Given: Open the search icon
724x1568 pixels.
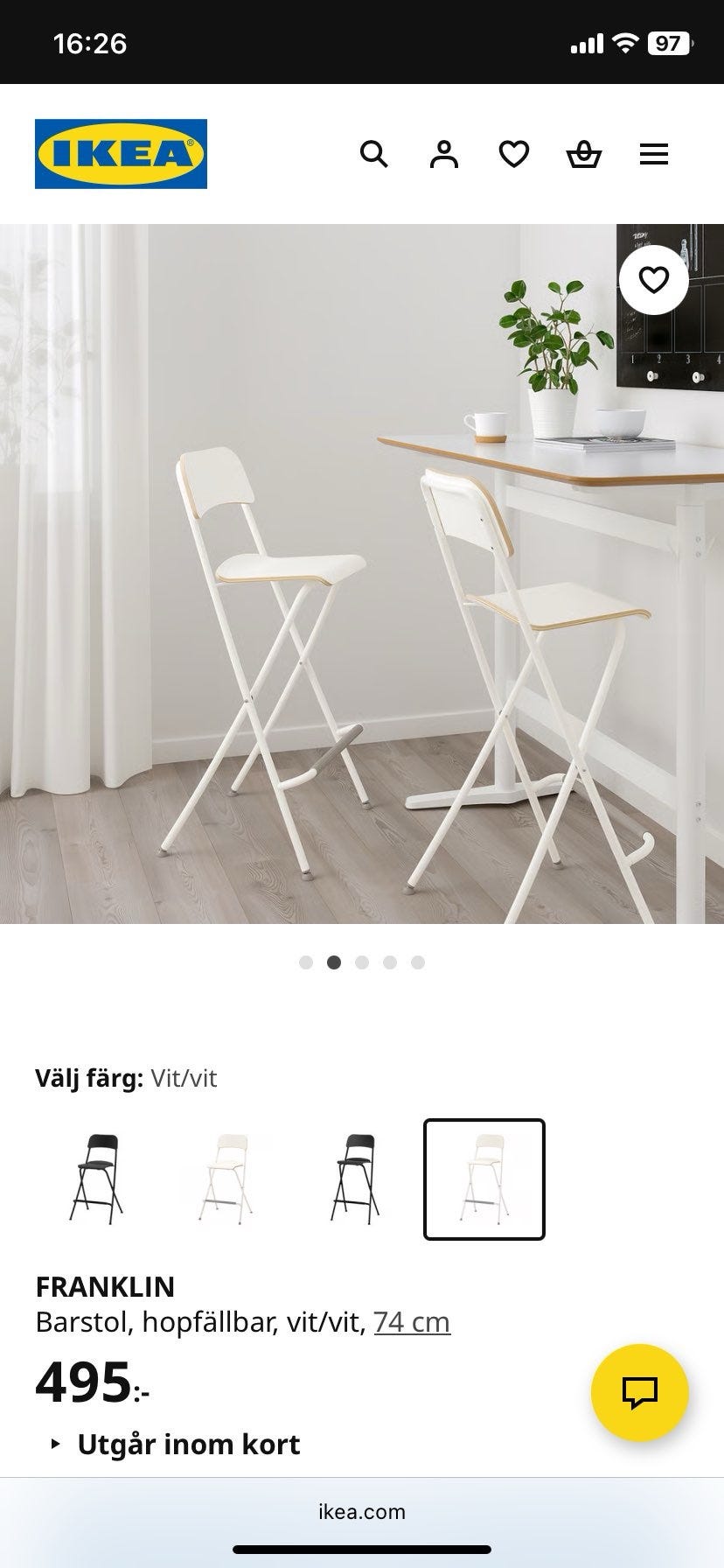Looking at the screenshot, I should pyautogui.click(x=375, y=154).
